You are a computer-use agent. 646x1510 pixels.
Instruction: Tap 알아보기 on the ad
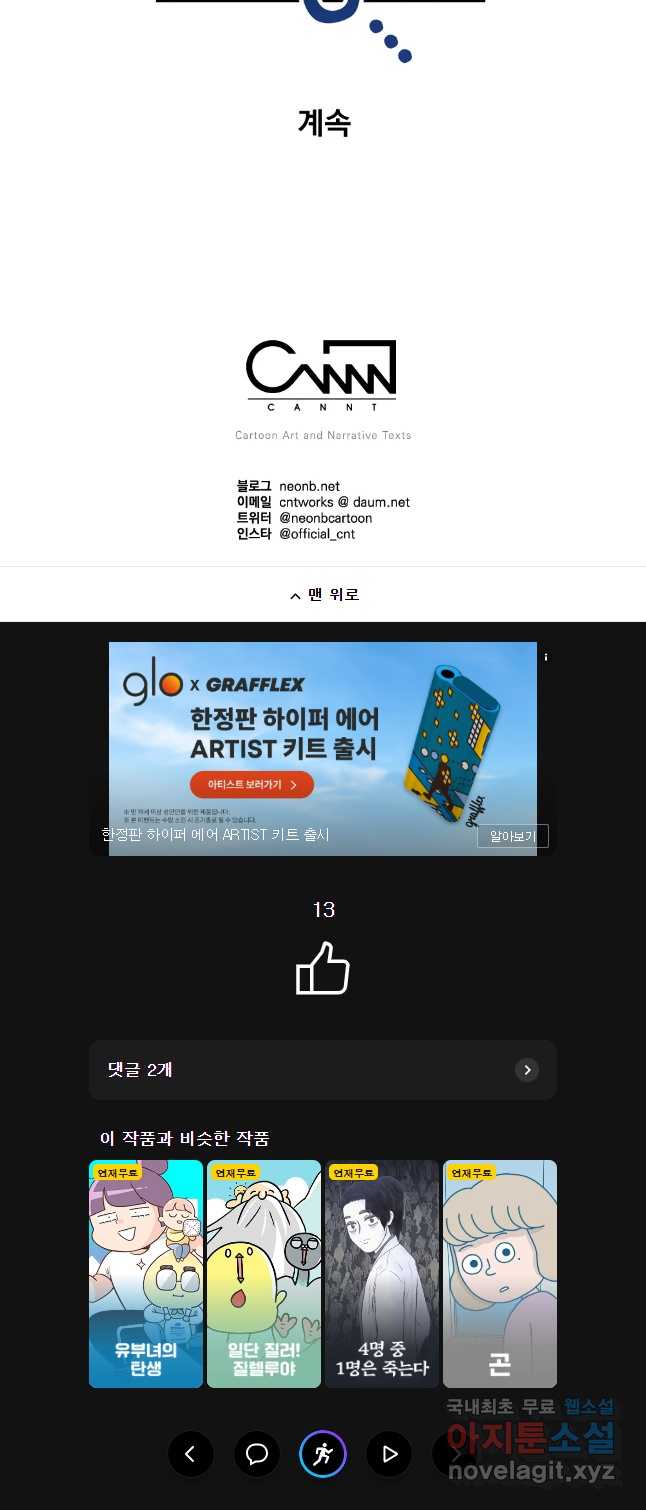coord(512,836)
